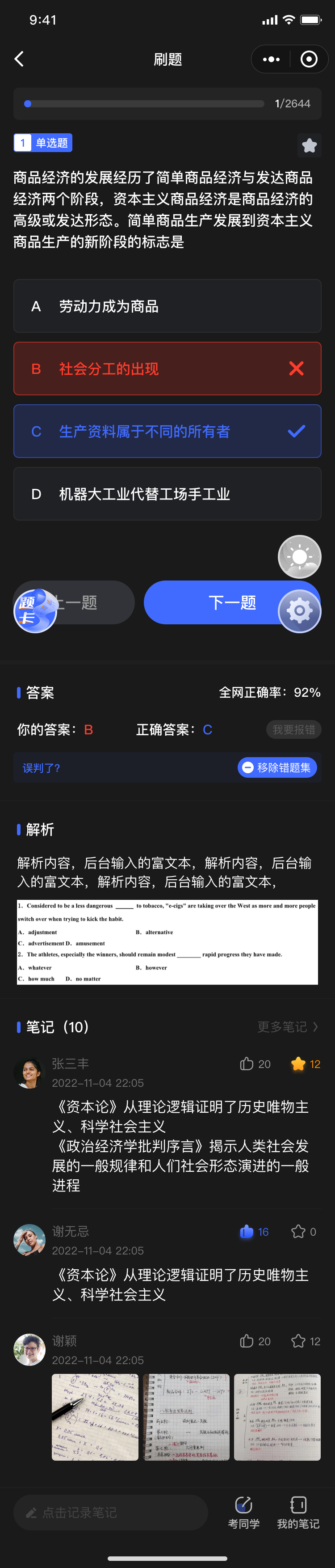Go back from the 刷题 page
The image size is (335, 1568).
point(20,59)
